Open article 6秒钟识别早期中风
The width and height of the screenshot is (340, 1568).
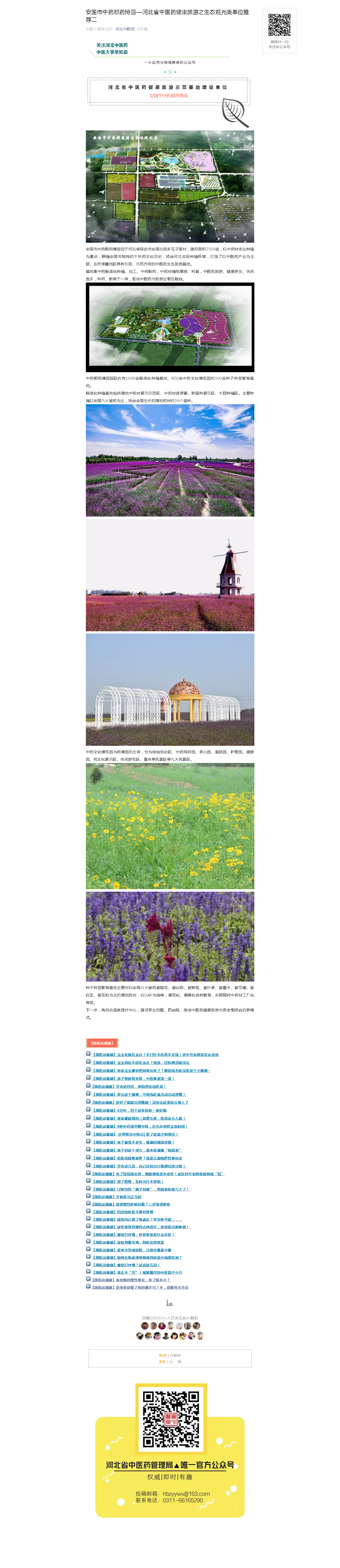[x=140, y=1126]
